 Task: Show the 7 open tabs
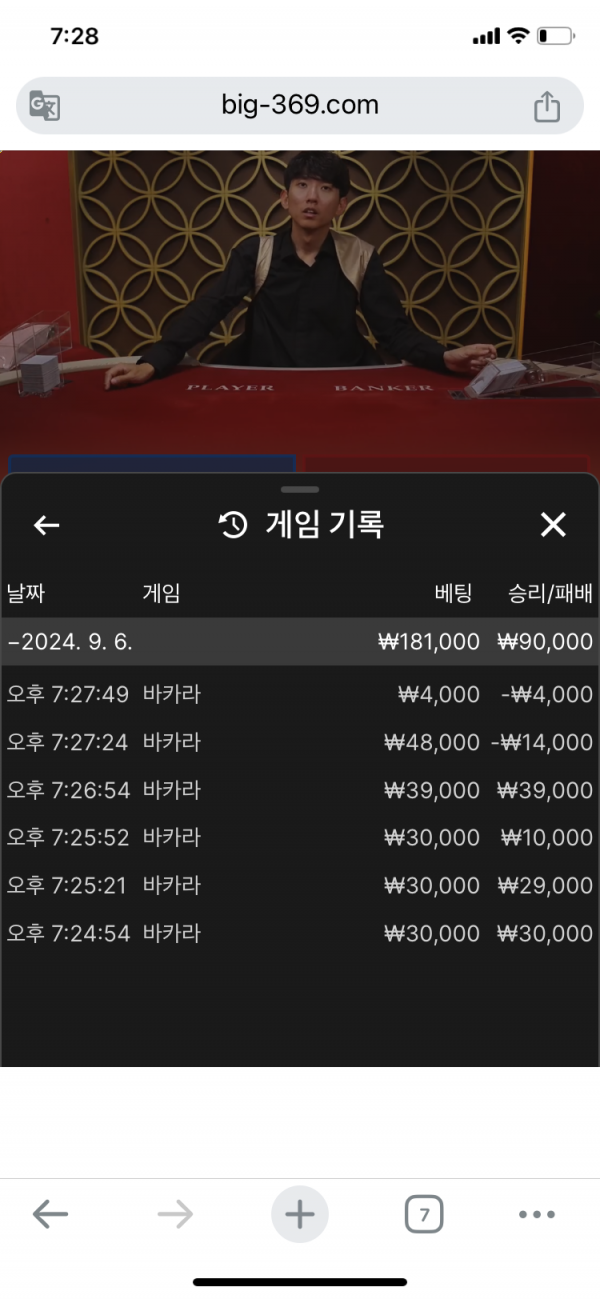click(x=424, y=1215)
